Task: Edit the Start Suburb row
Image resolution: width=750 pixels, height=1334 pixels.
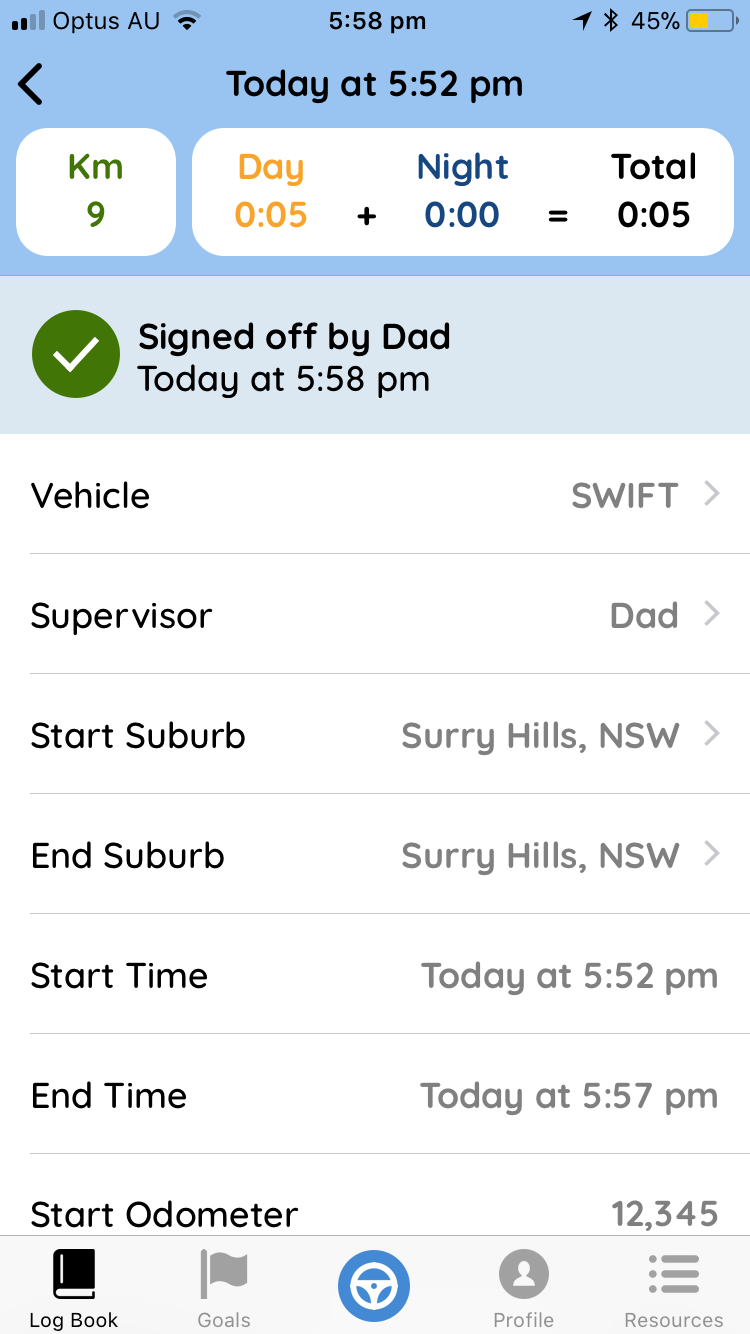Action: click(x=375, y=734)
